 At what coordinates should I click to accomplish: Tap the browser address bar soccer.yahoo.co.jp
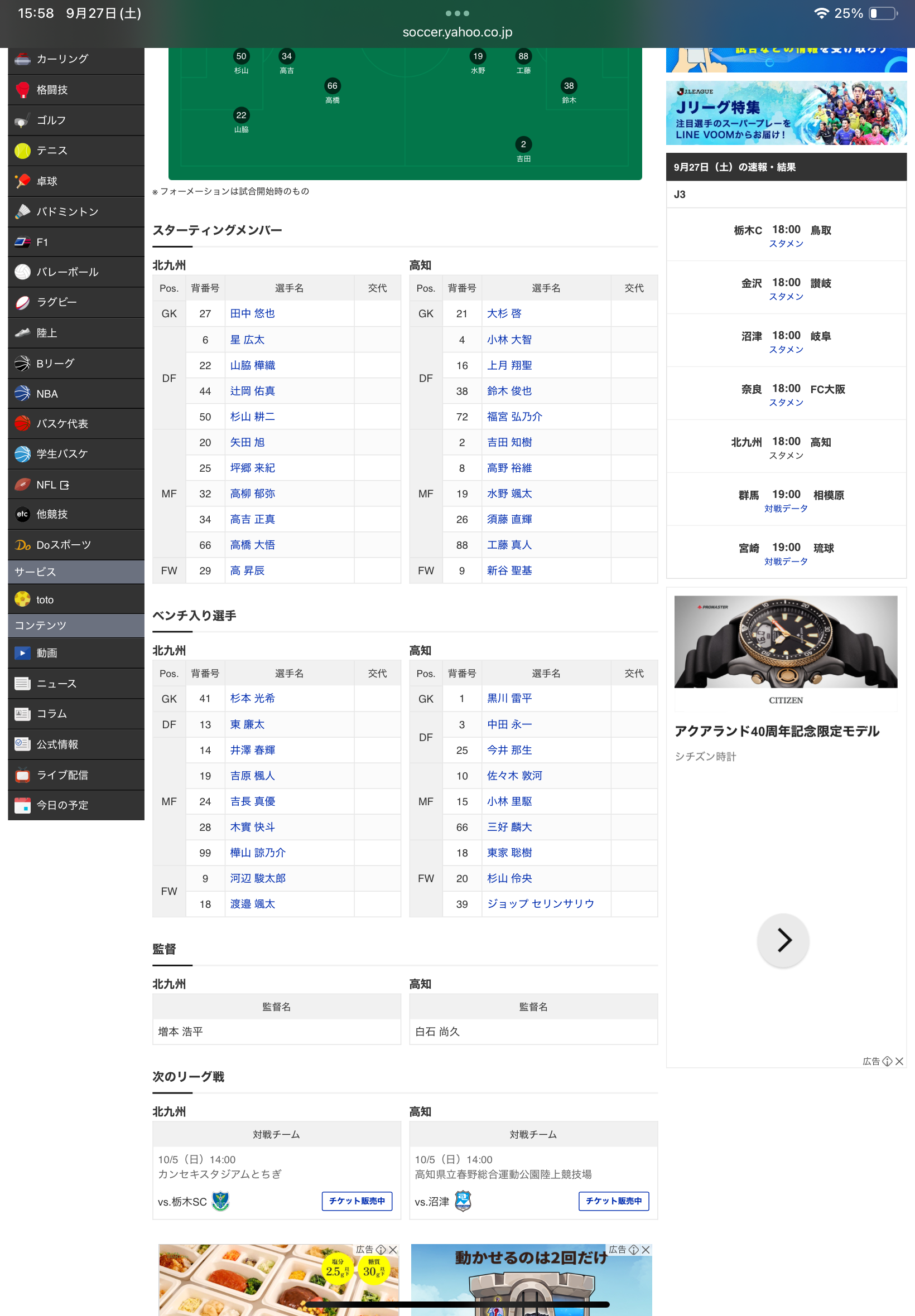(457, 32)
